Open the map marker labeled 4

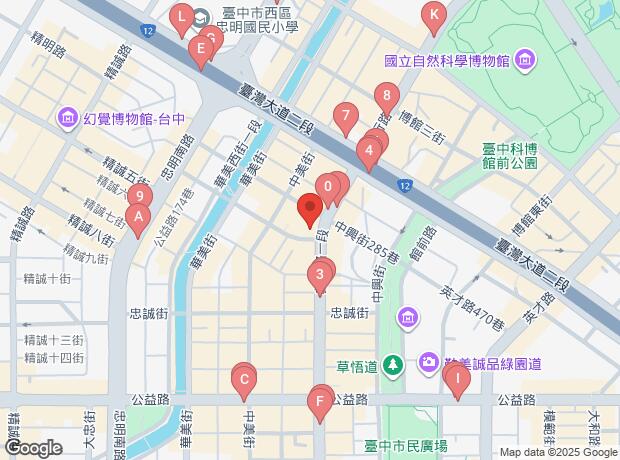369,153
